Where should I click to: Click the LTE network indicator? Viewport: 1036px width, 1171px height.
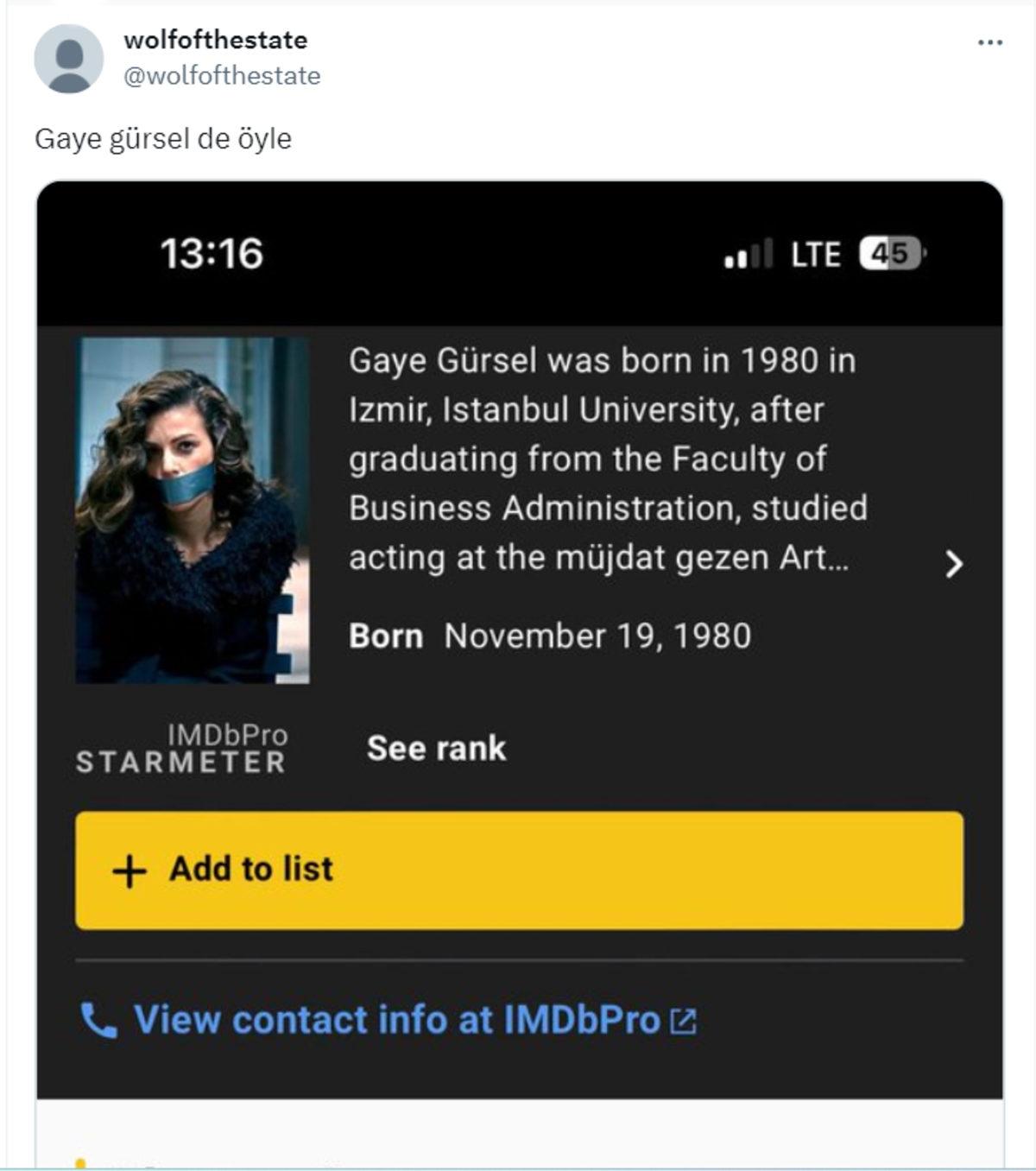815,253
